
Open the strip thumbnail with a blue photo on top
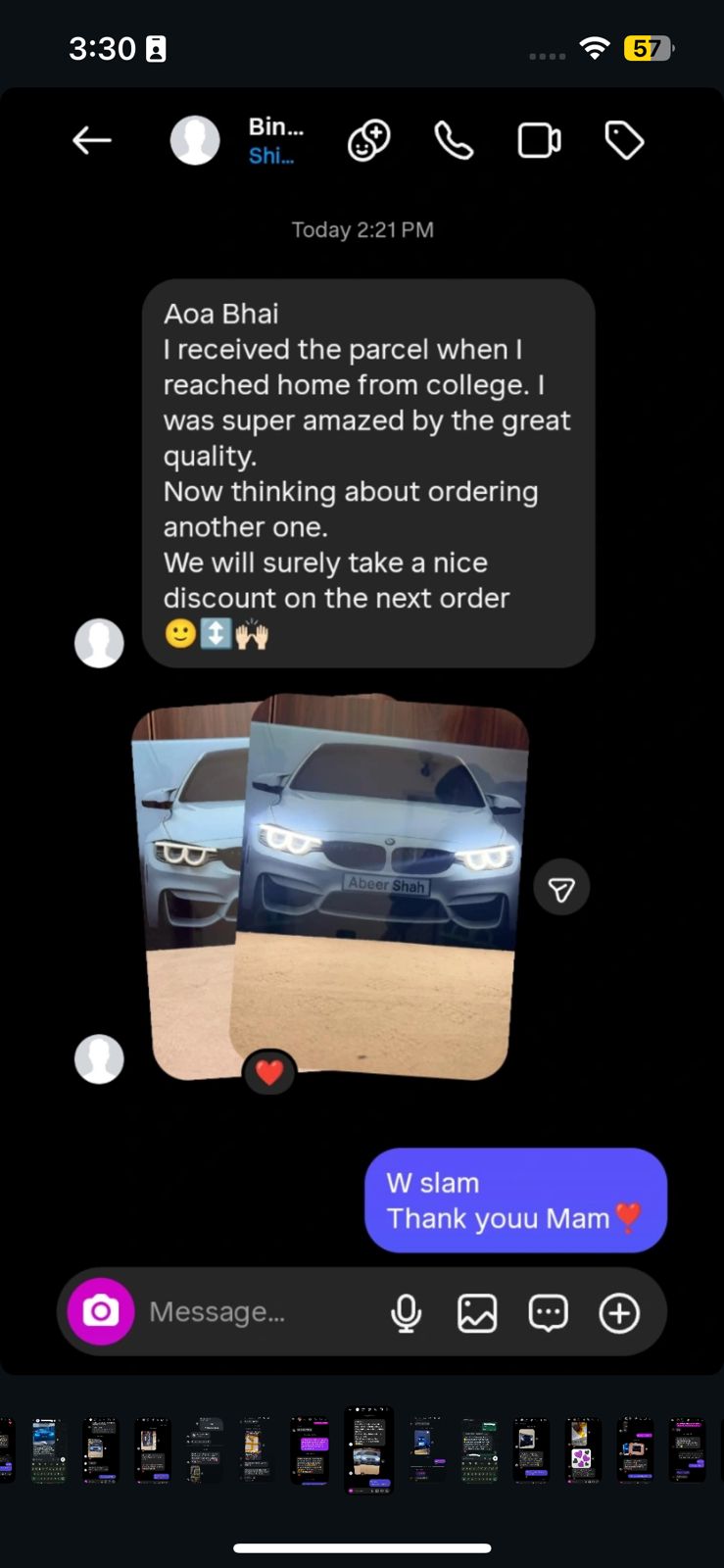[x=48, y=1450]
